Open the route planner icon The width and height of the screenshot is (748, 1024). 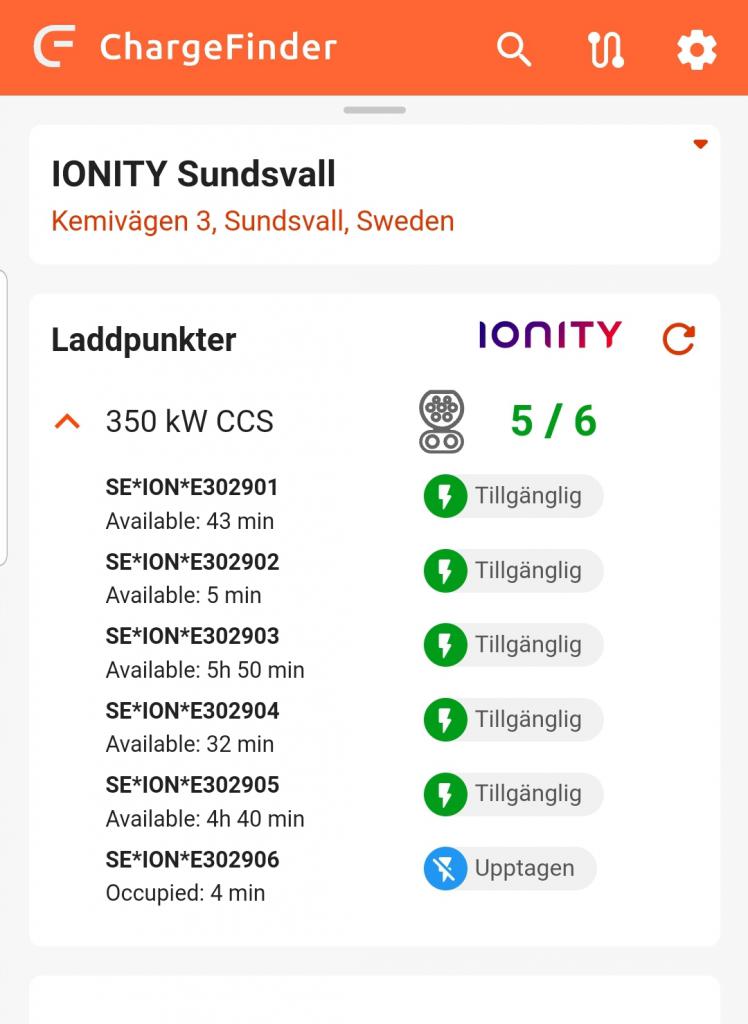pyautogui.click(x=606, y=49)
